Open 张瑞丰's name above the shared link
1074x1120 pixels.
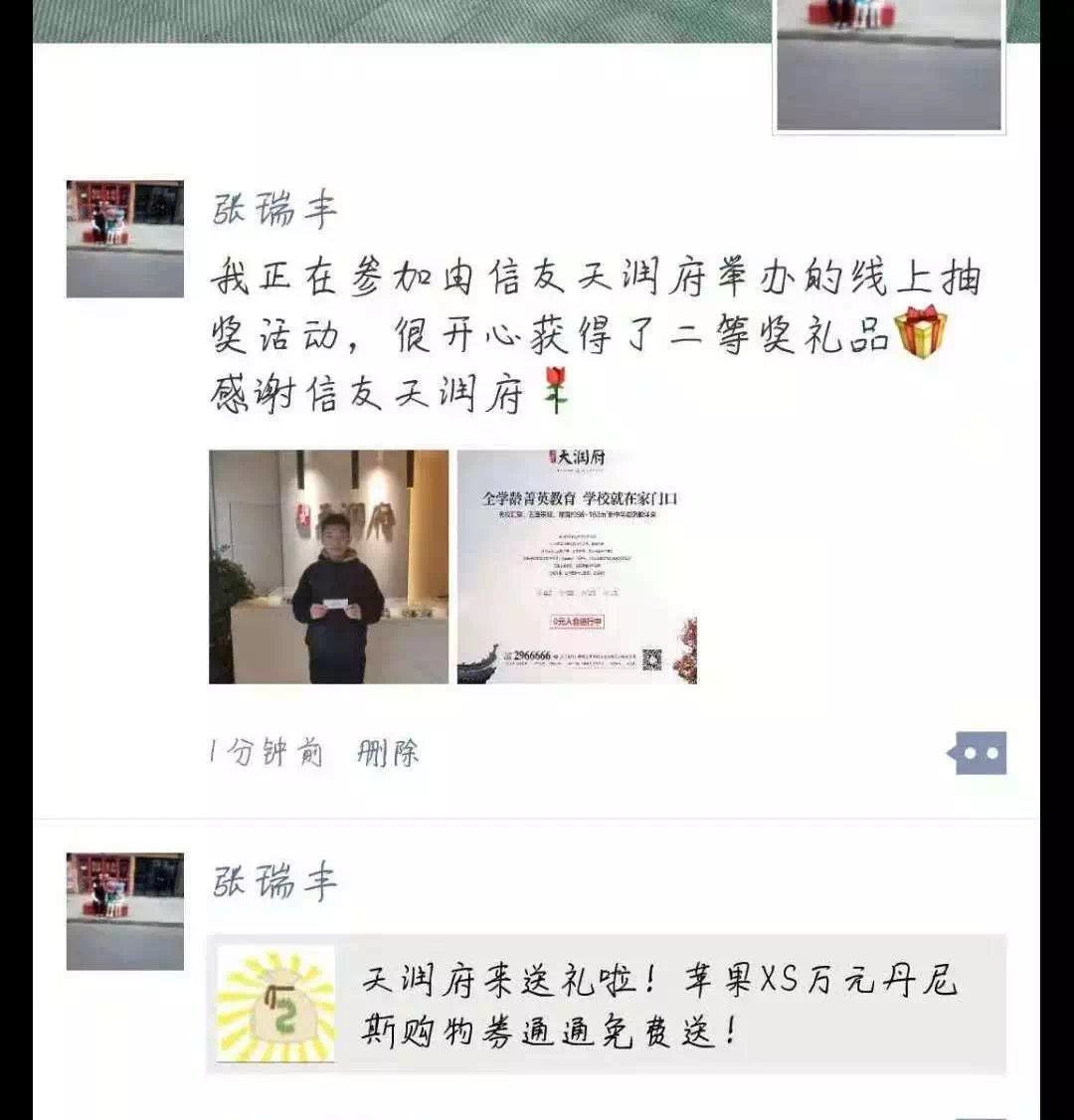[274, 882]
